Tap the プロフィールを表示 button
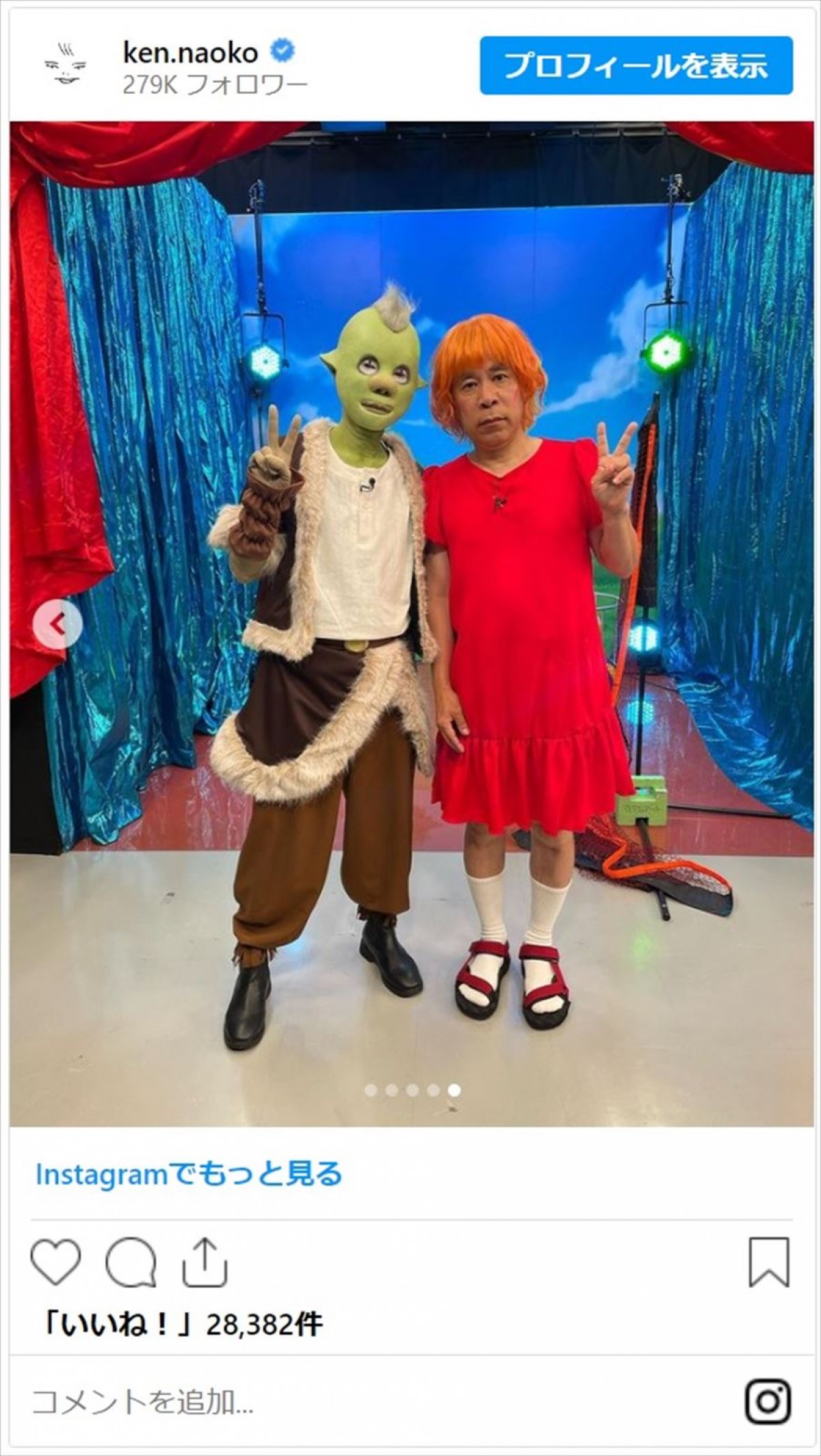 click(636, 66)
